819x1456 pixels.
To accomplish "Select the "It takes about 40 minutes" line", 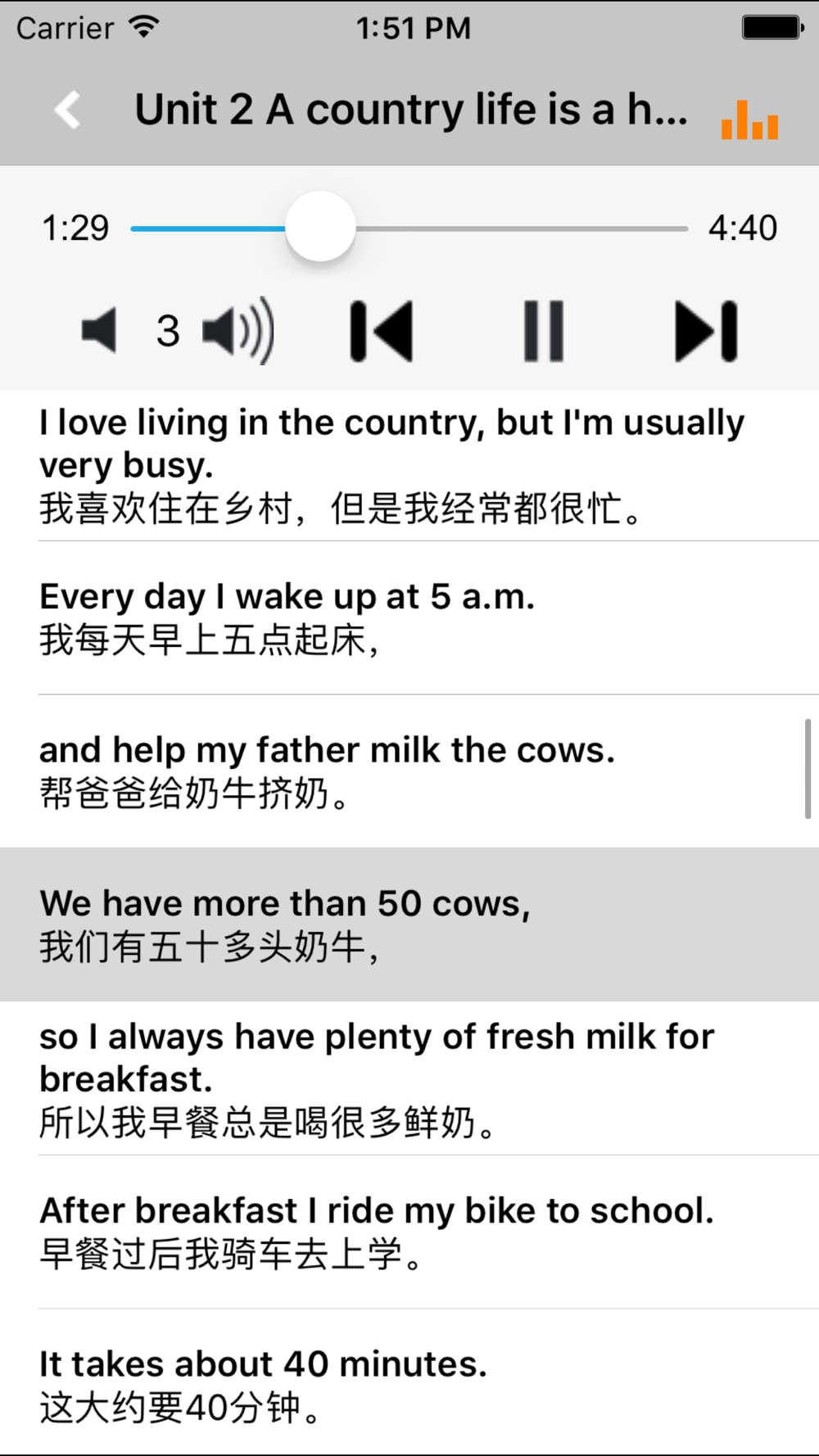I will coord(409,1382).
